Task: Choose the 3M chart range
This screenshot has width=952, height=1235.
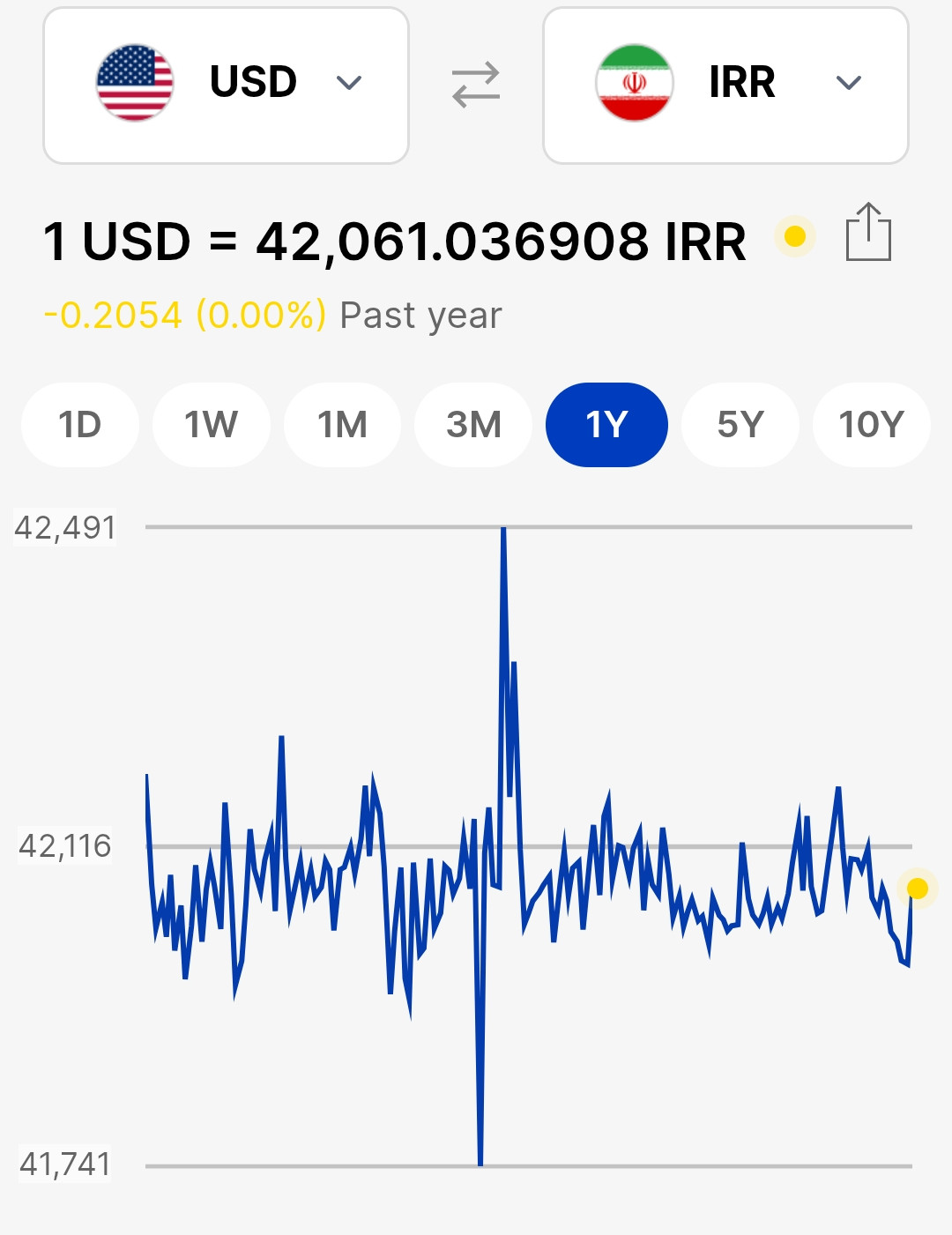Action: pos(473,425)
